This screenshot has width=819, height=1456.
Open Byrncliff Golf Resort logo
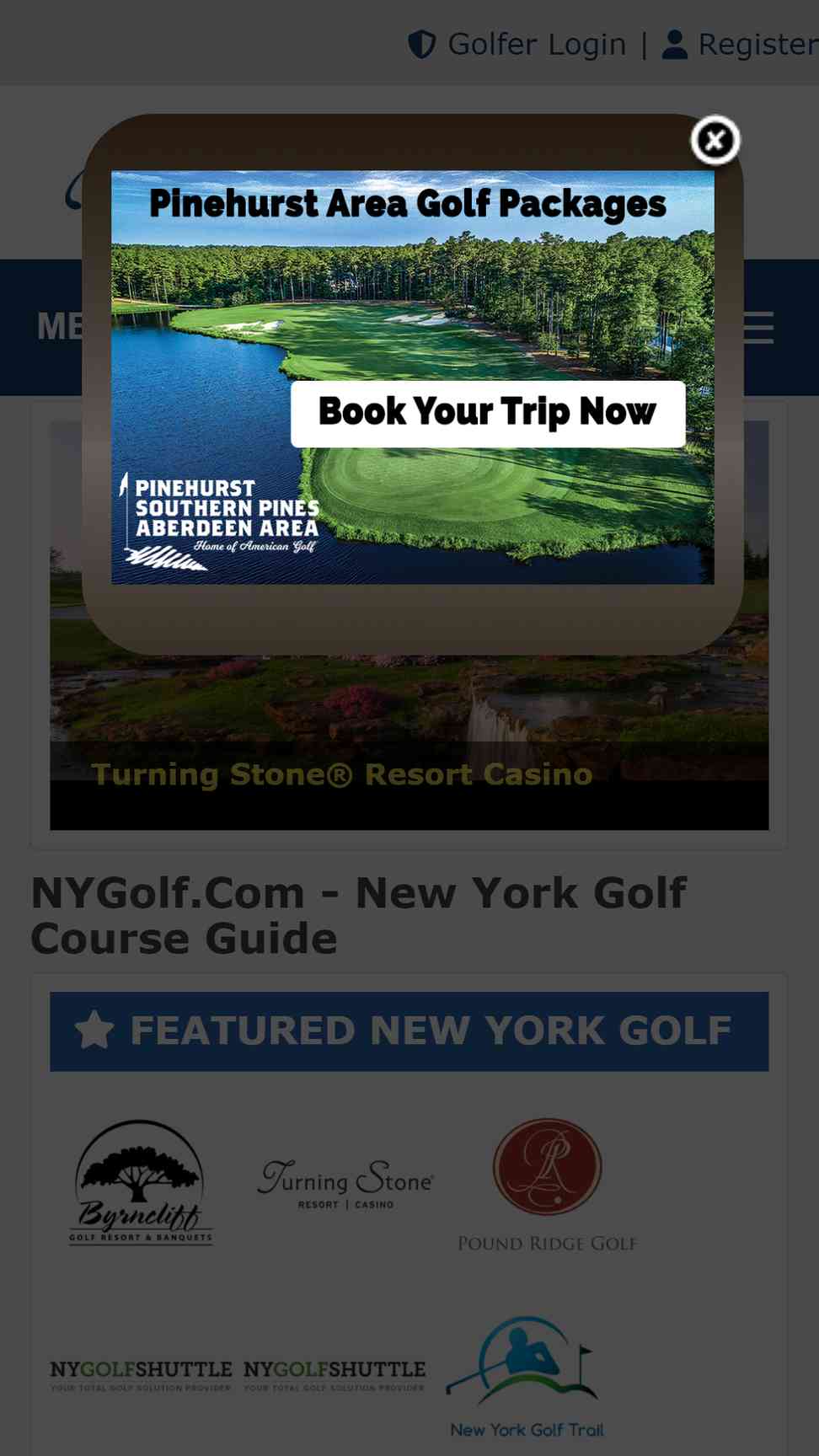click(x=141, y=1183)
